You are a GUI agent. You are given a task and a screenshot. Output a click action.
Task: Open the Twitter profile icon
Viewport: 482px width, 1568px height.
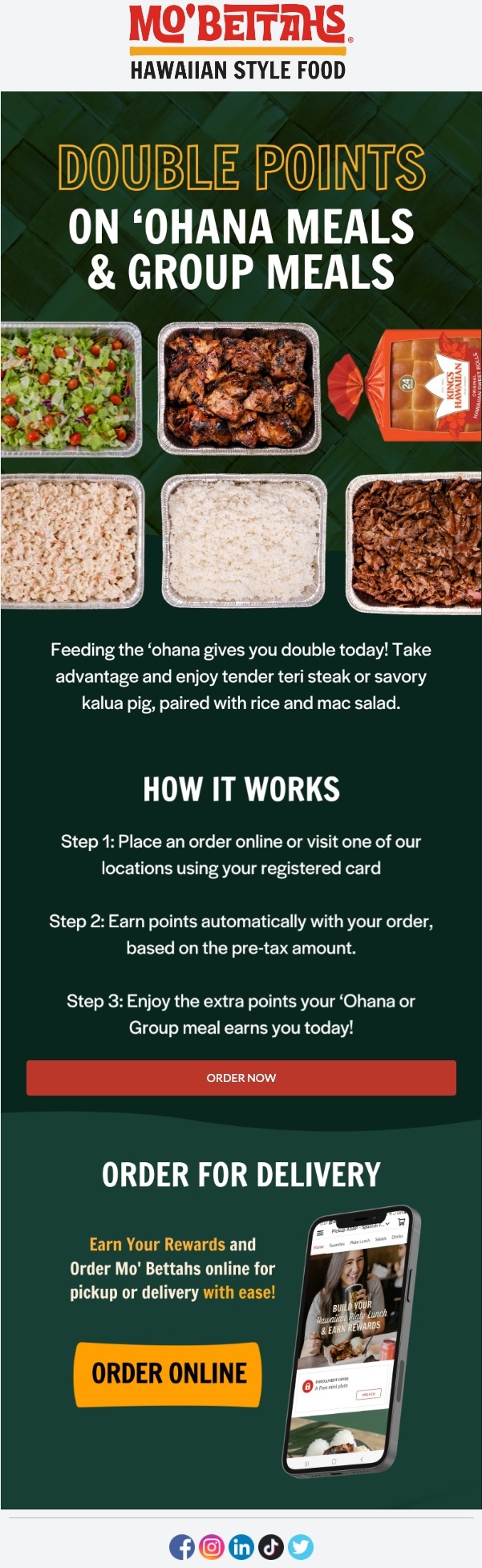pyautogui.click(x=301, y=1547)
